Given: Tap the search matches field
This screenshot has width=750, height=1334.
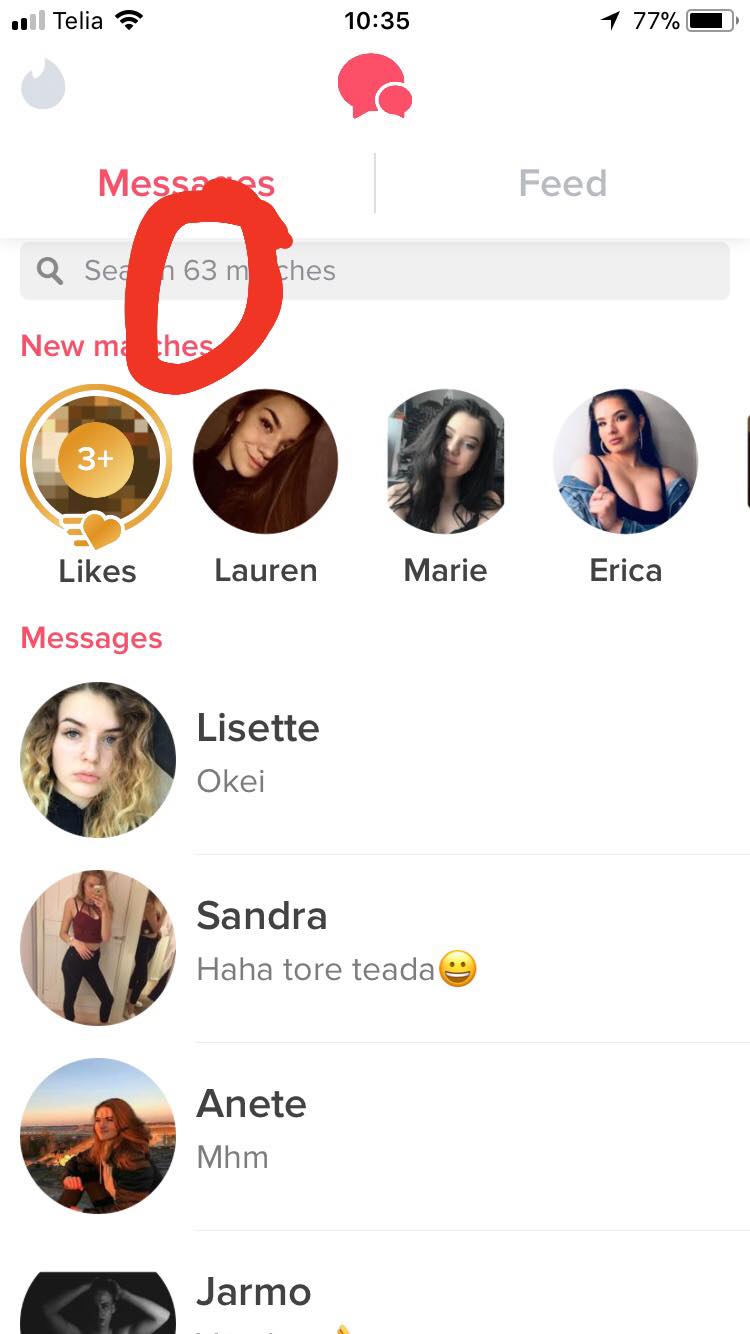Looking at the screenshot, I should (375, 270).
